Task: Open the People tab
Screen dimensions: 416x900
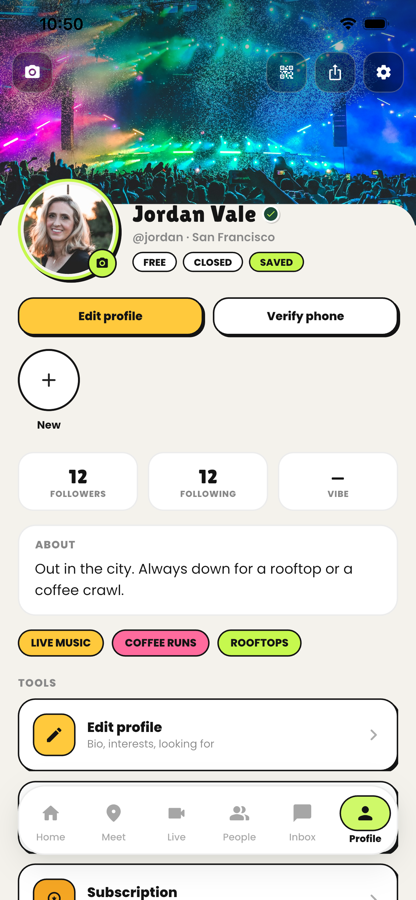Action: click(x=239, y=823)
